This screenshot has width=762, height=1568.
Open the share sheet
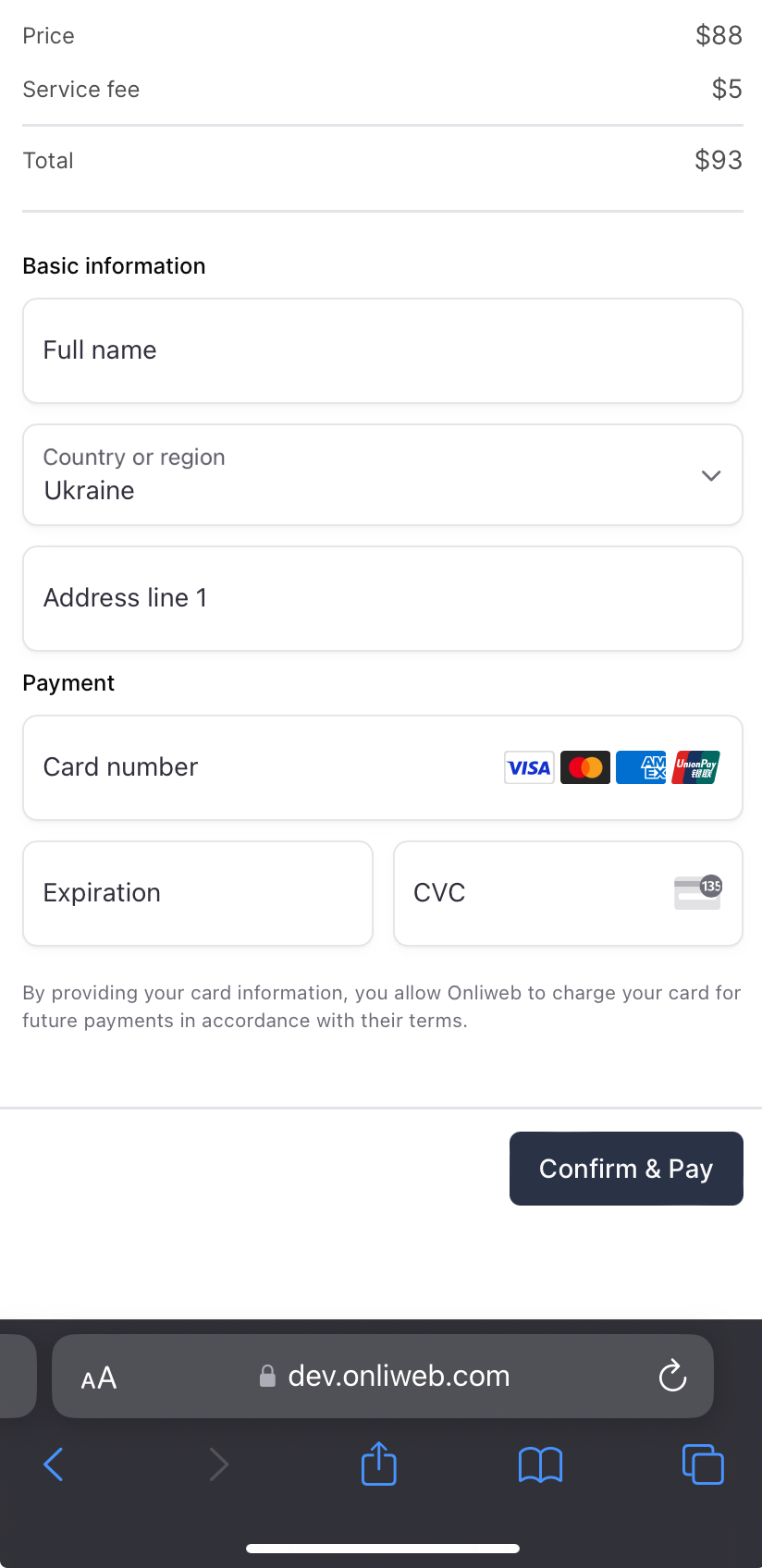(379, 1464)
